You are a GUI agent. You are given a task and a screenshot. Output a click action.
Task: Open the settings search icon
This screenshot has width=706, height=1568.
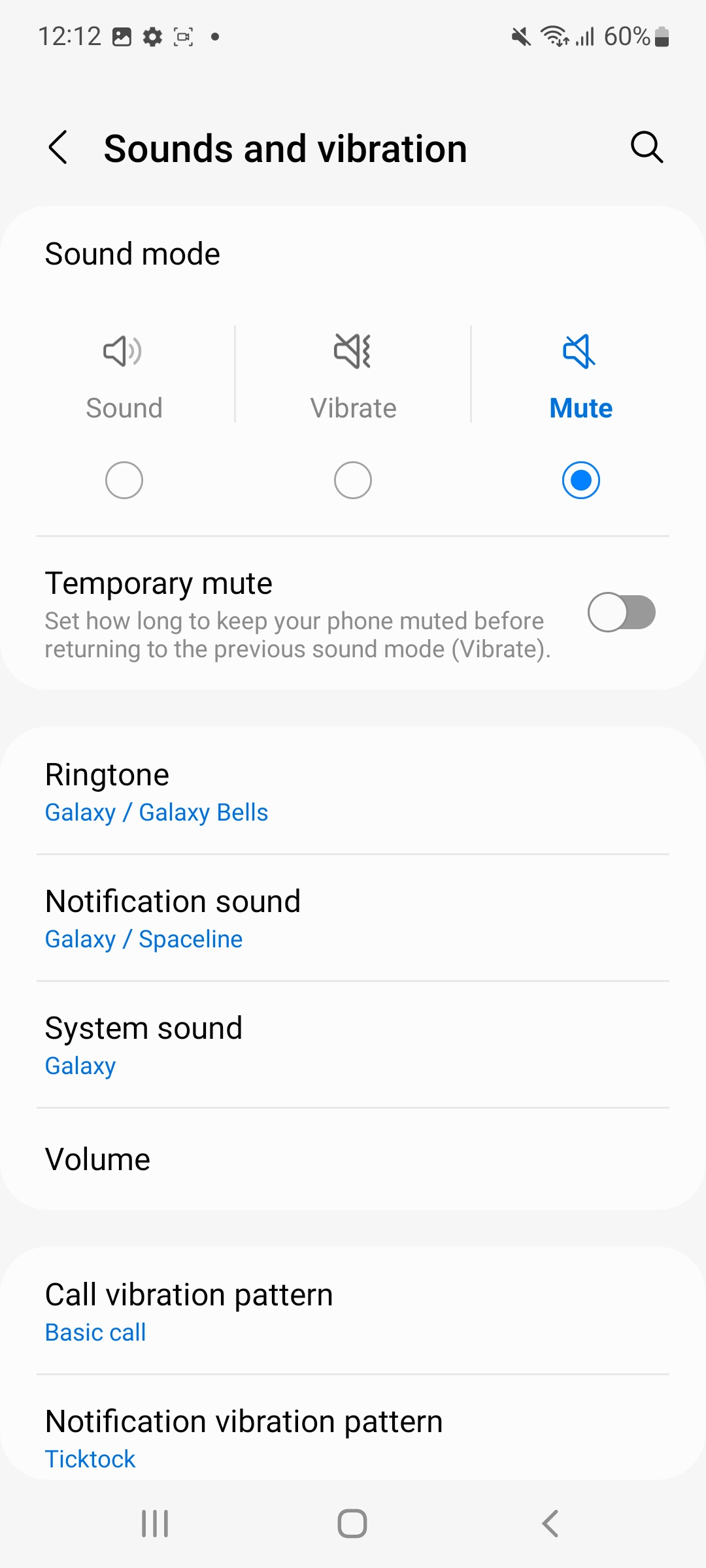coord(647,147)
